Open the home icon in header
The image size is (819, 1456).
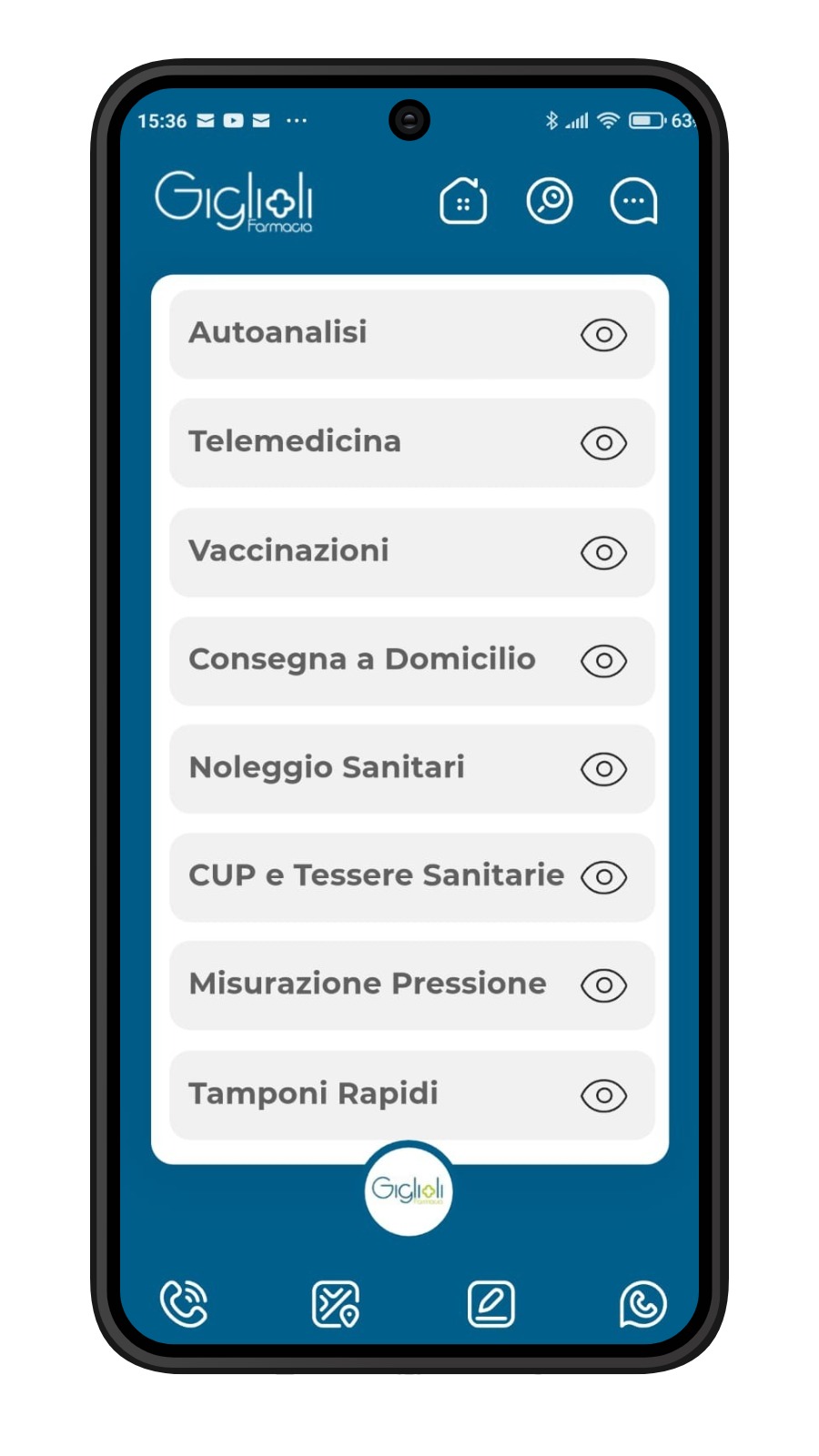point(463,200)
